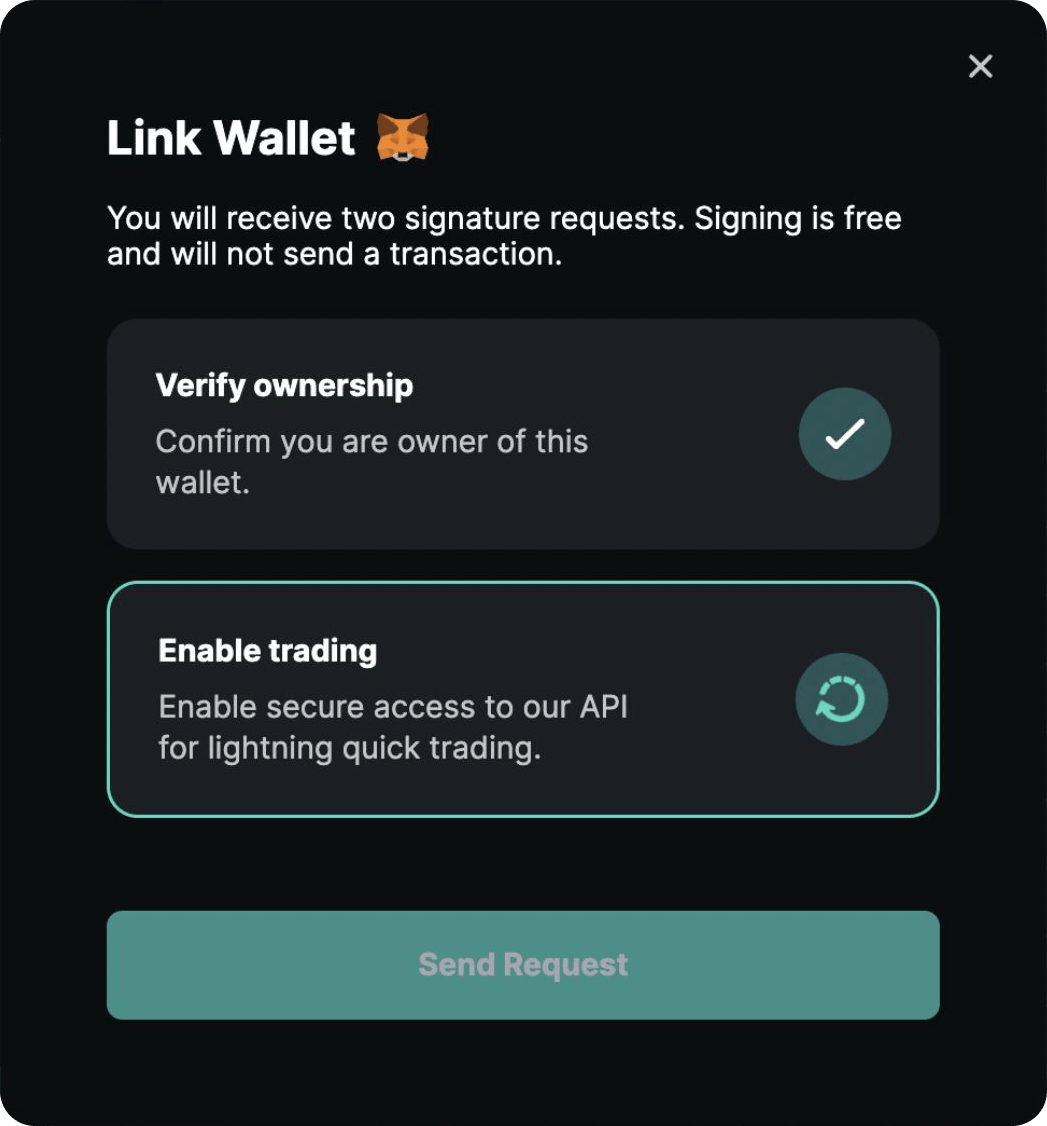The image size is (1047, 1126).
Task: Tap the Send Request button
Action: point(522,964)
